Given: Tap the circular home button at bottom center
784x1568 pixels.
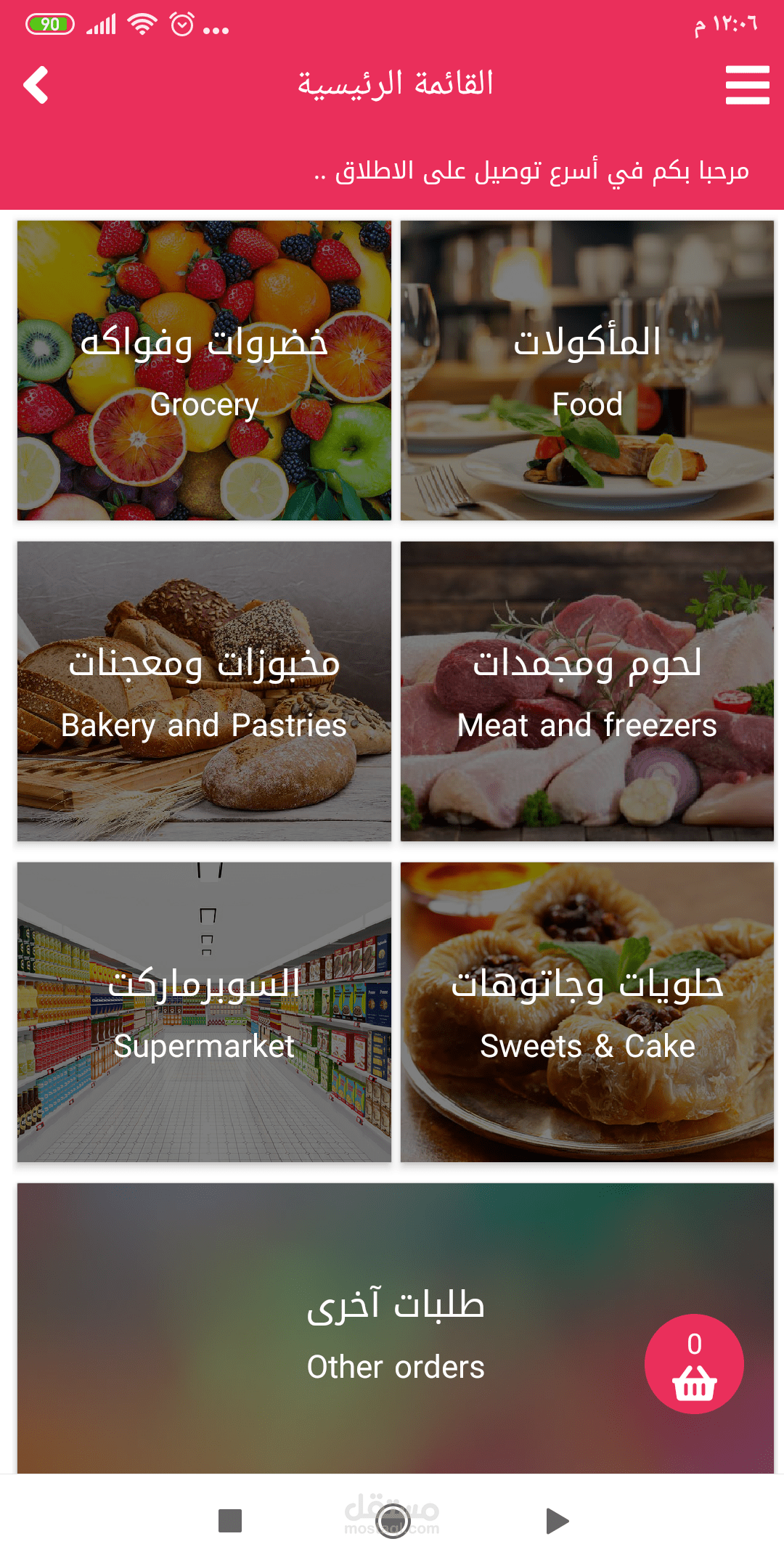Looking at the screenshot, I should (x=392, y=1521).
